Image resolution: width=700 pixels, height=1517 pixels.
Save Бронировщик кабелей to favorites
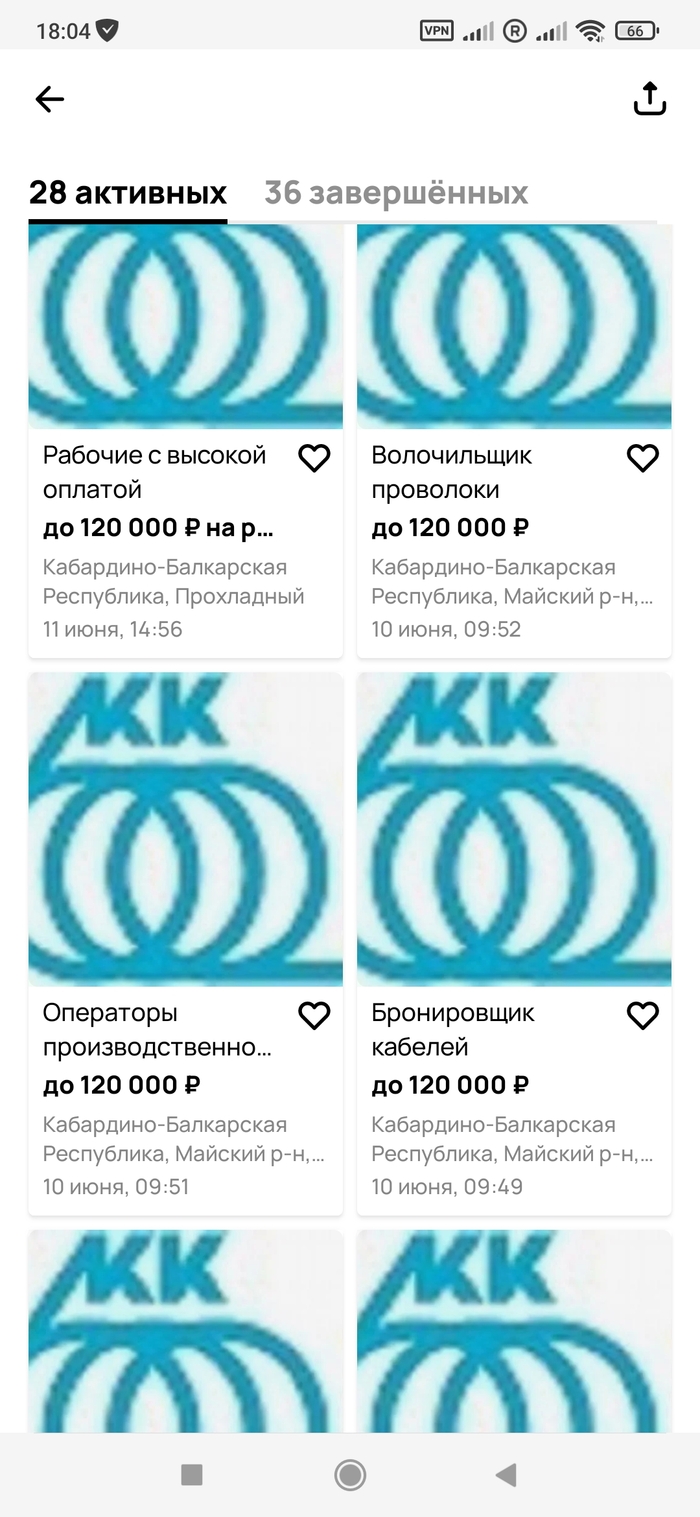pyautogui.click(x=642, y=1016)
